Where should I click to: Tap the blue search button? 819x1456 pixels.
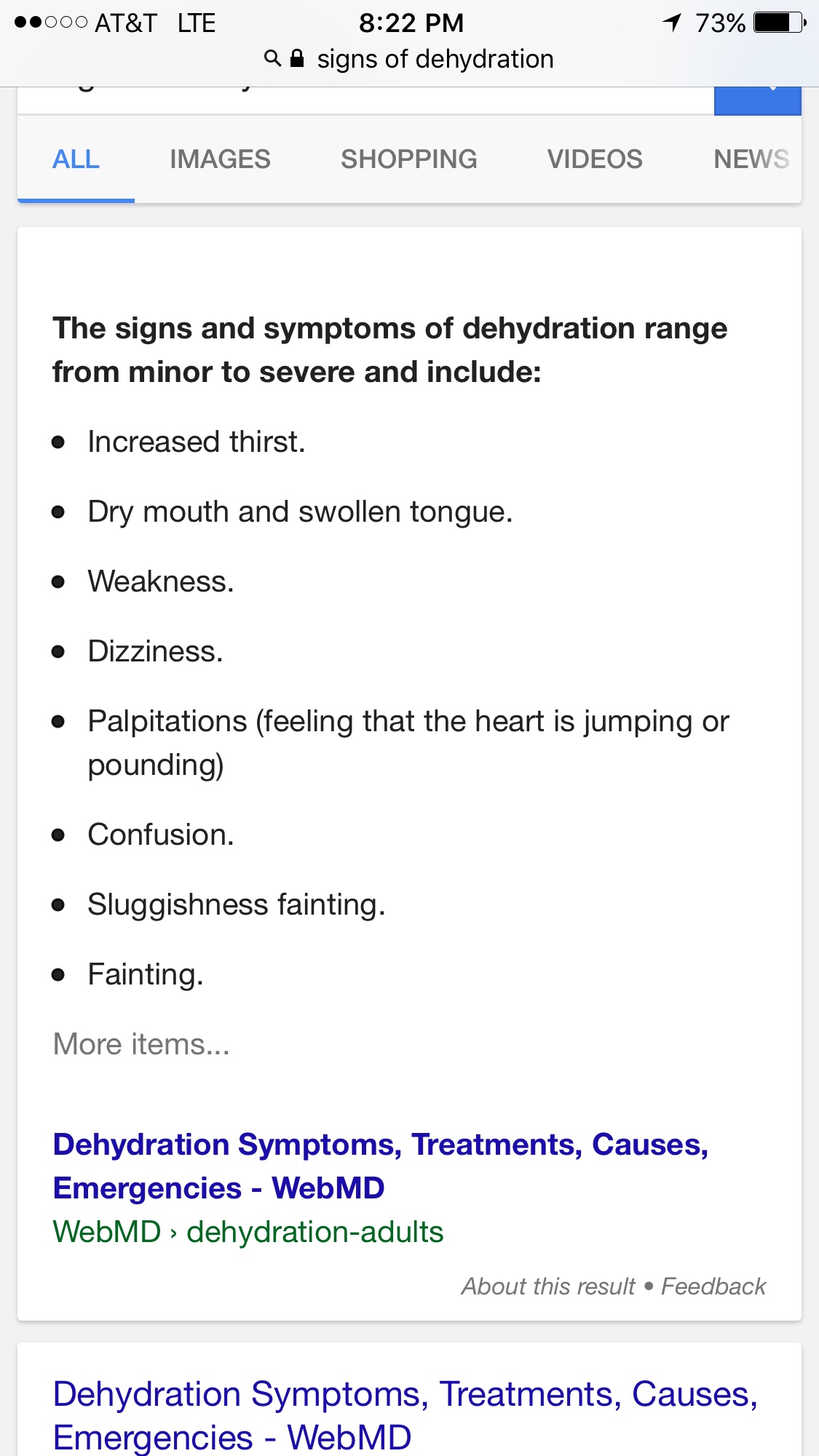[x=757, y=100]
